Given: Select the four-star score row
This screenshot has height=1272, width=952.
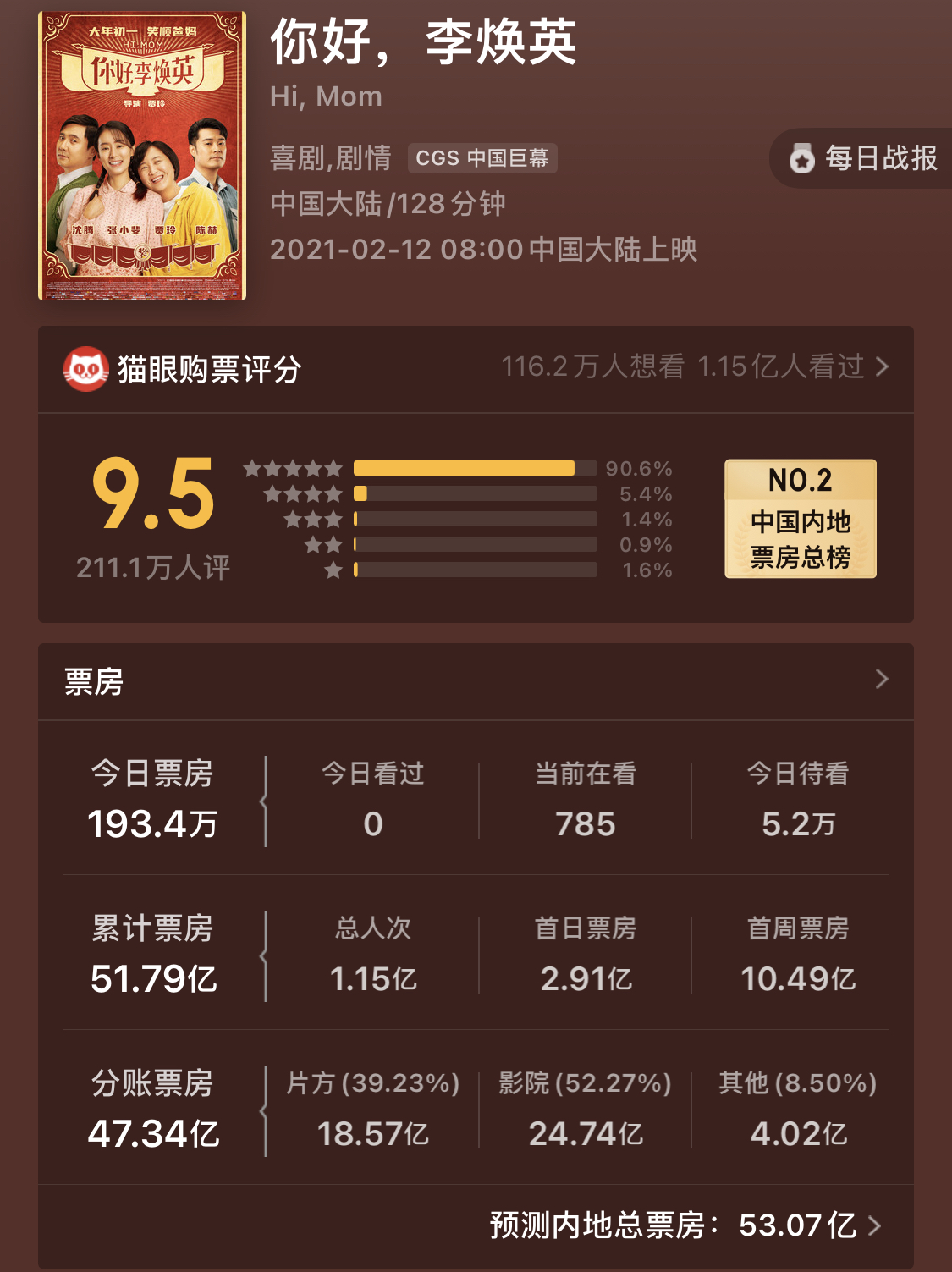Looking at the screenshot, I should point(301,493).
